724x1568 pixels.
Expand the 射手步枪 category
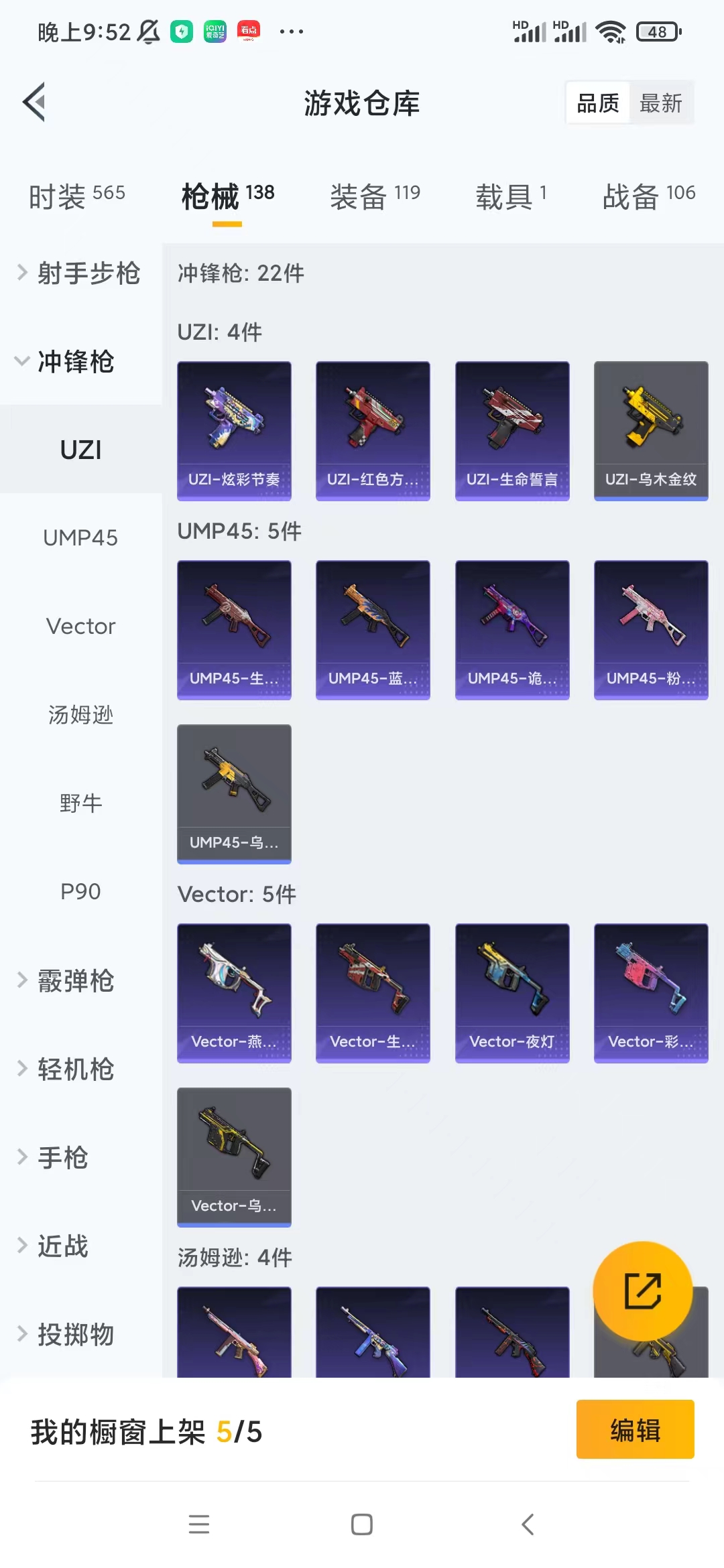pyautogui.click(x=80, y=273)
